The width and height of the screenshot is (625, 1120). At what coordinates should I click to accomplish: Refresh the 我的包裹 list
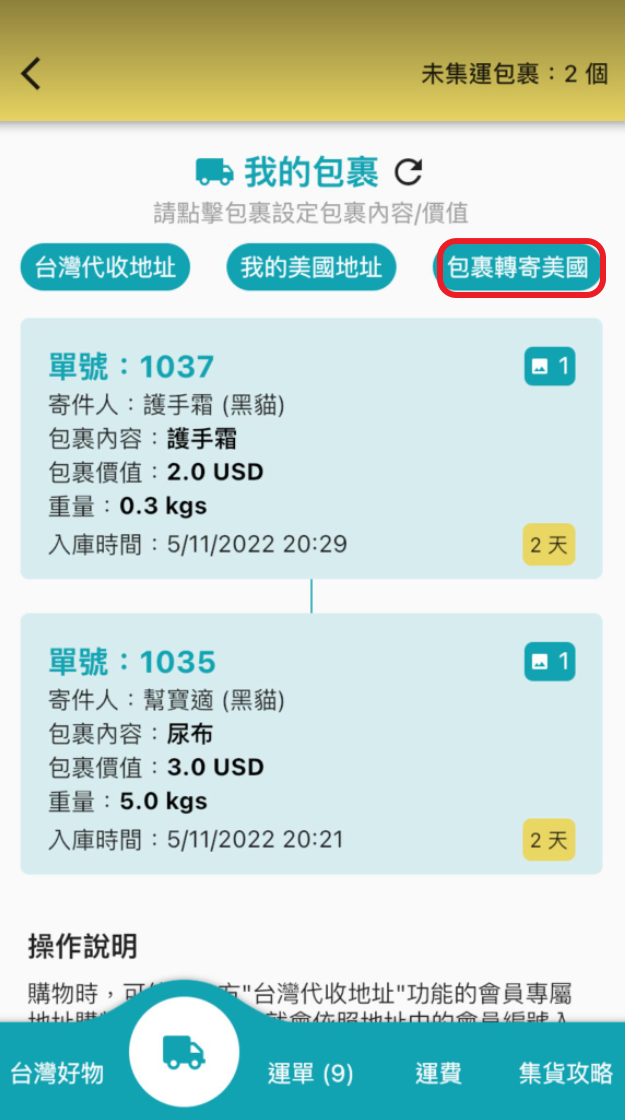point(408,173)
